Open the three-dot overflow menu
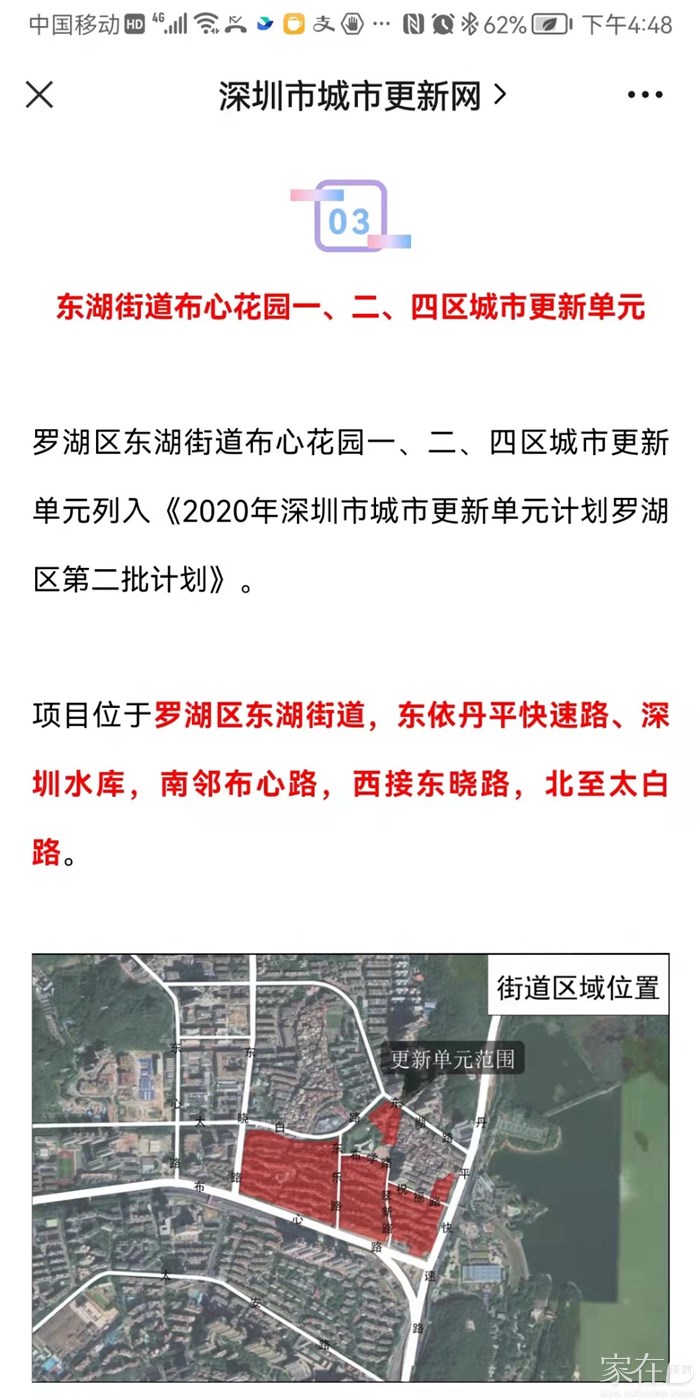Screen dimensions: 700x1400 (x=645, y=95)
